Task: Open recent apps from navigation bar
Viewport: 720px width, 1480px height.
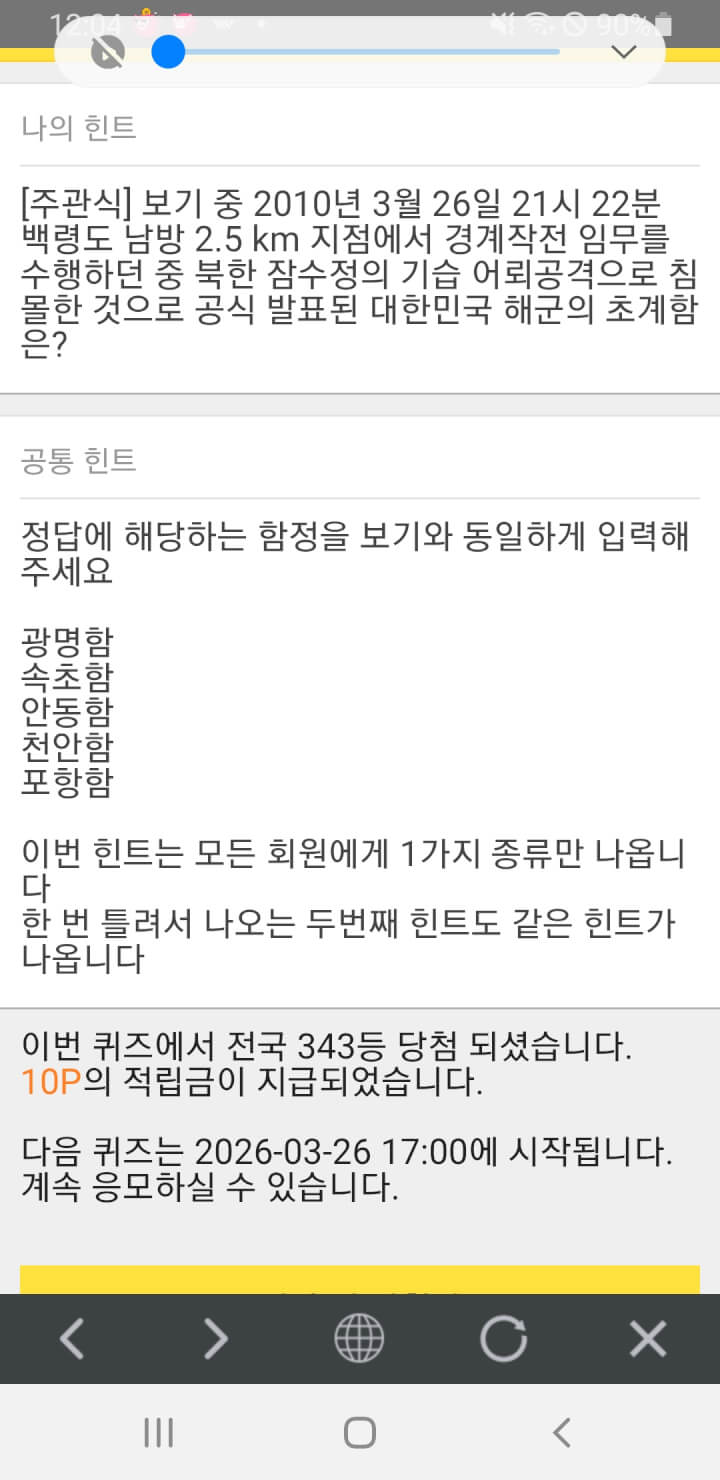Action: [x=158, y=1432]
